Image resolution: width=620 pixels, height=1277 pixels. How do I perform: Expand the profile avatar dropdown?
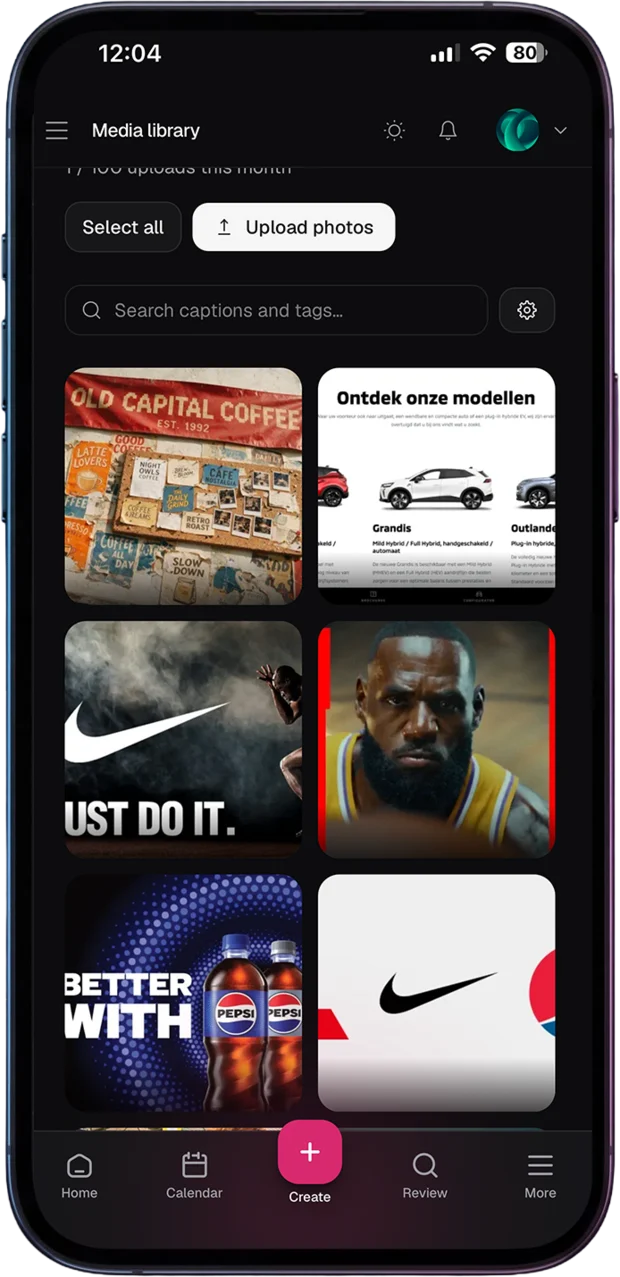pyautogui.click(x=532, y=130)
